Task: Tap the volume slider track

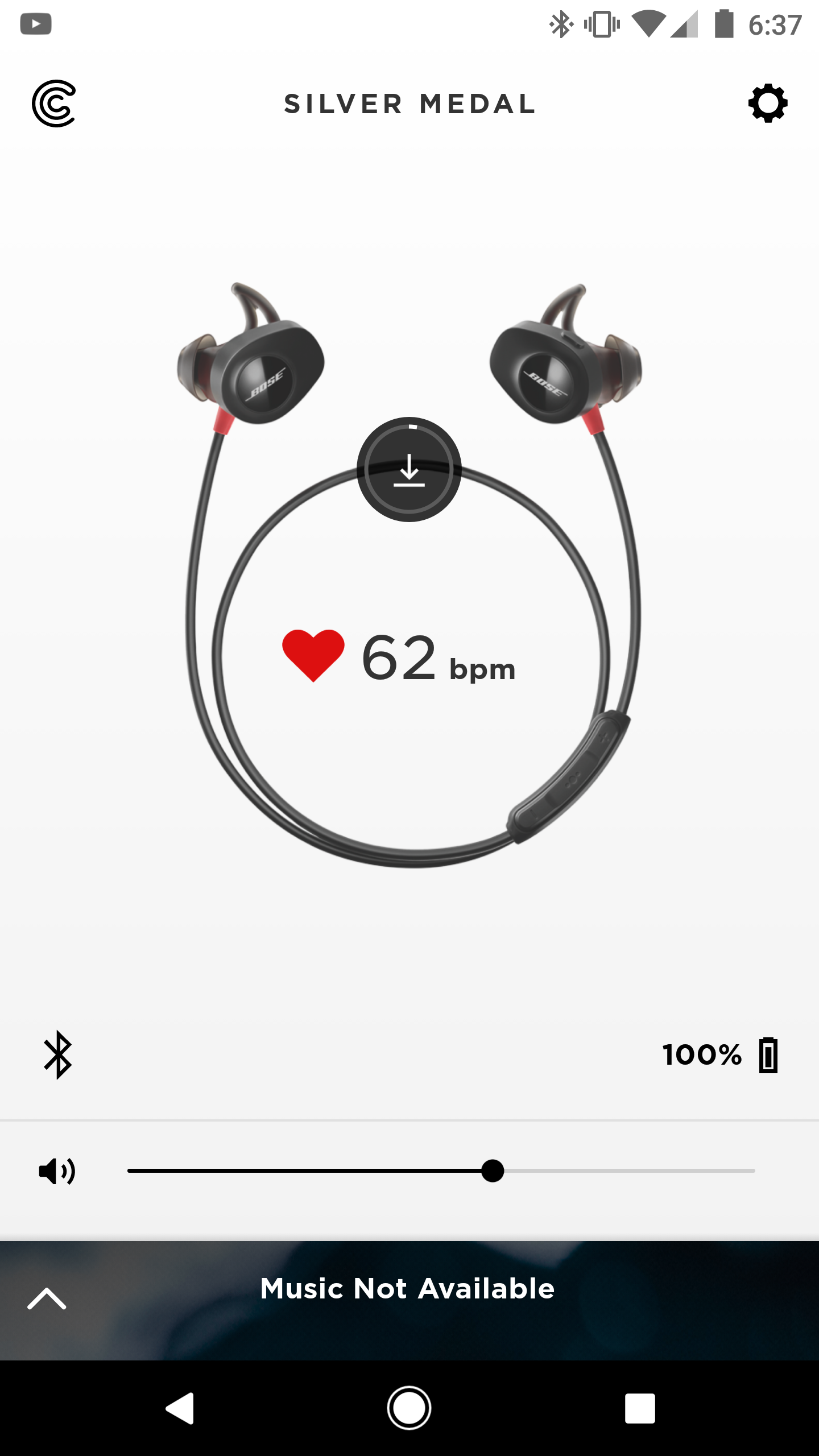Action: coord(441,1170)
